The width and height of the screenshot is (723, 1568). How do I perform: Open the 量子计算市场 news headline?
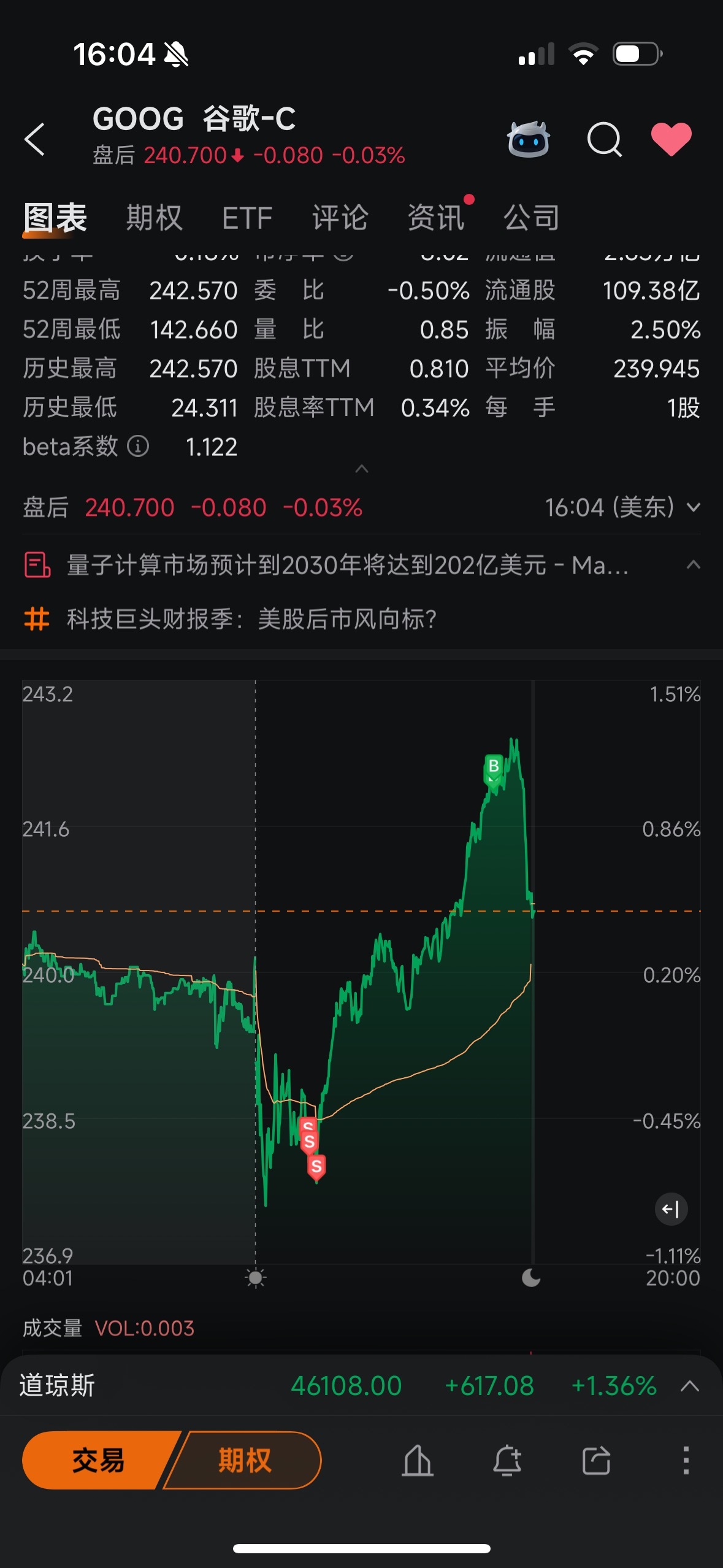[x=348, y=565]
